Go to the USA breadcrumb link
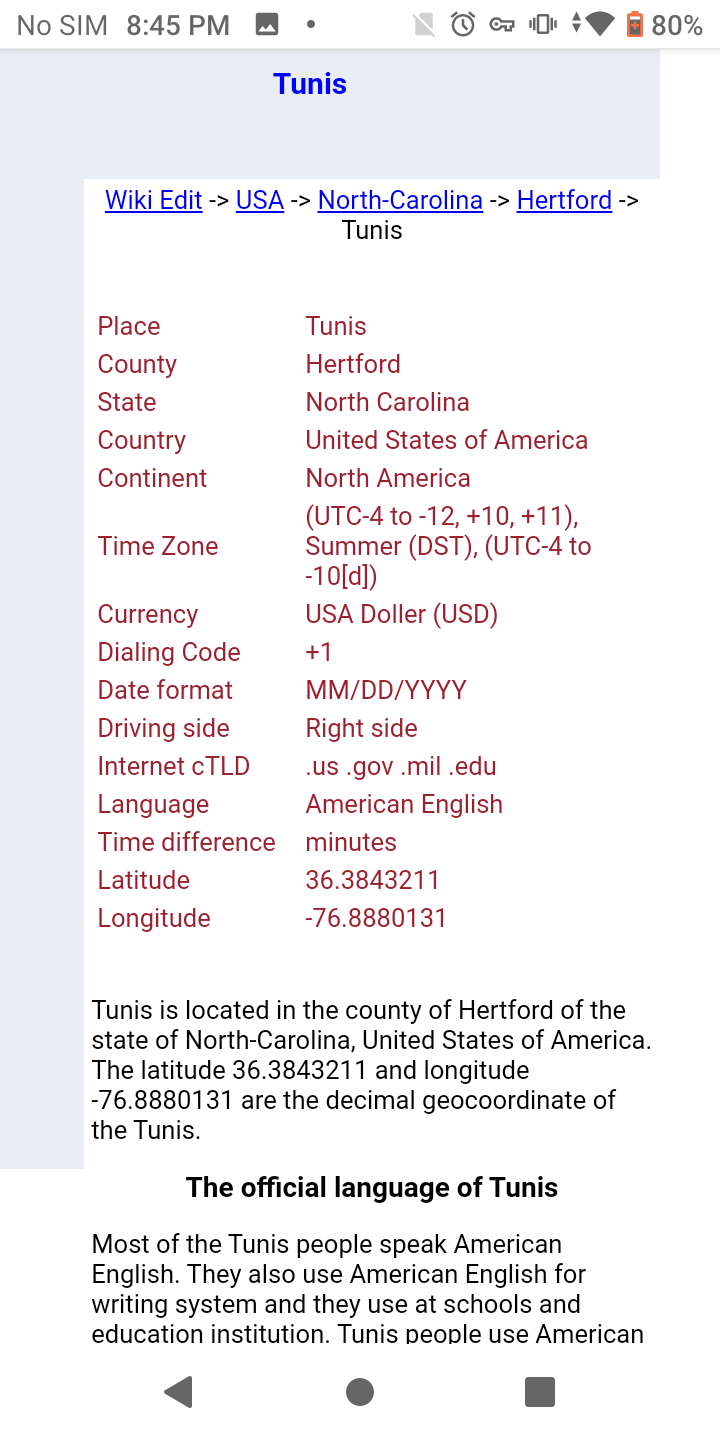Viewport: 720px width, 1440px height. point(260,200)
